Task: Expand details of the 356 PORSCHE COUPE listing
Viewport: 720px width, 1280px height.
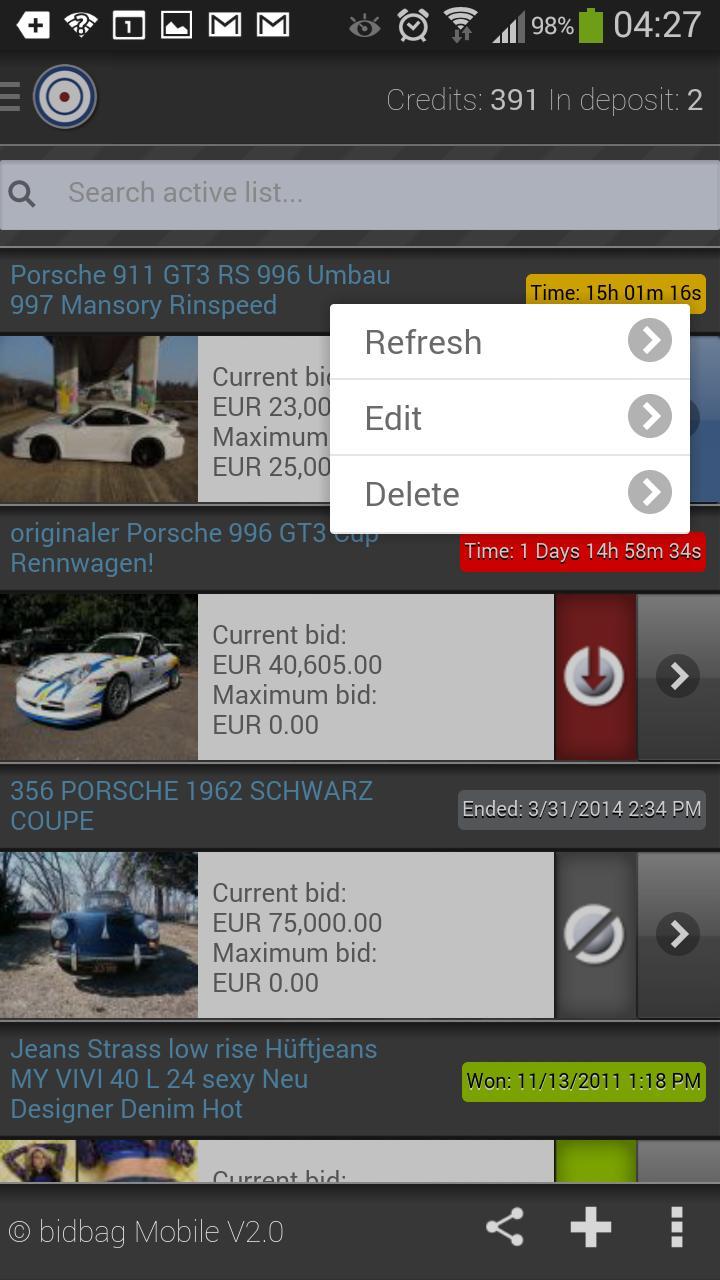Action: pyautogui.click(x=678, y=934)
